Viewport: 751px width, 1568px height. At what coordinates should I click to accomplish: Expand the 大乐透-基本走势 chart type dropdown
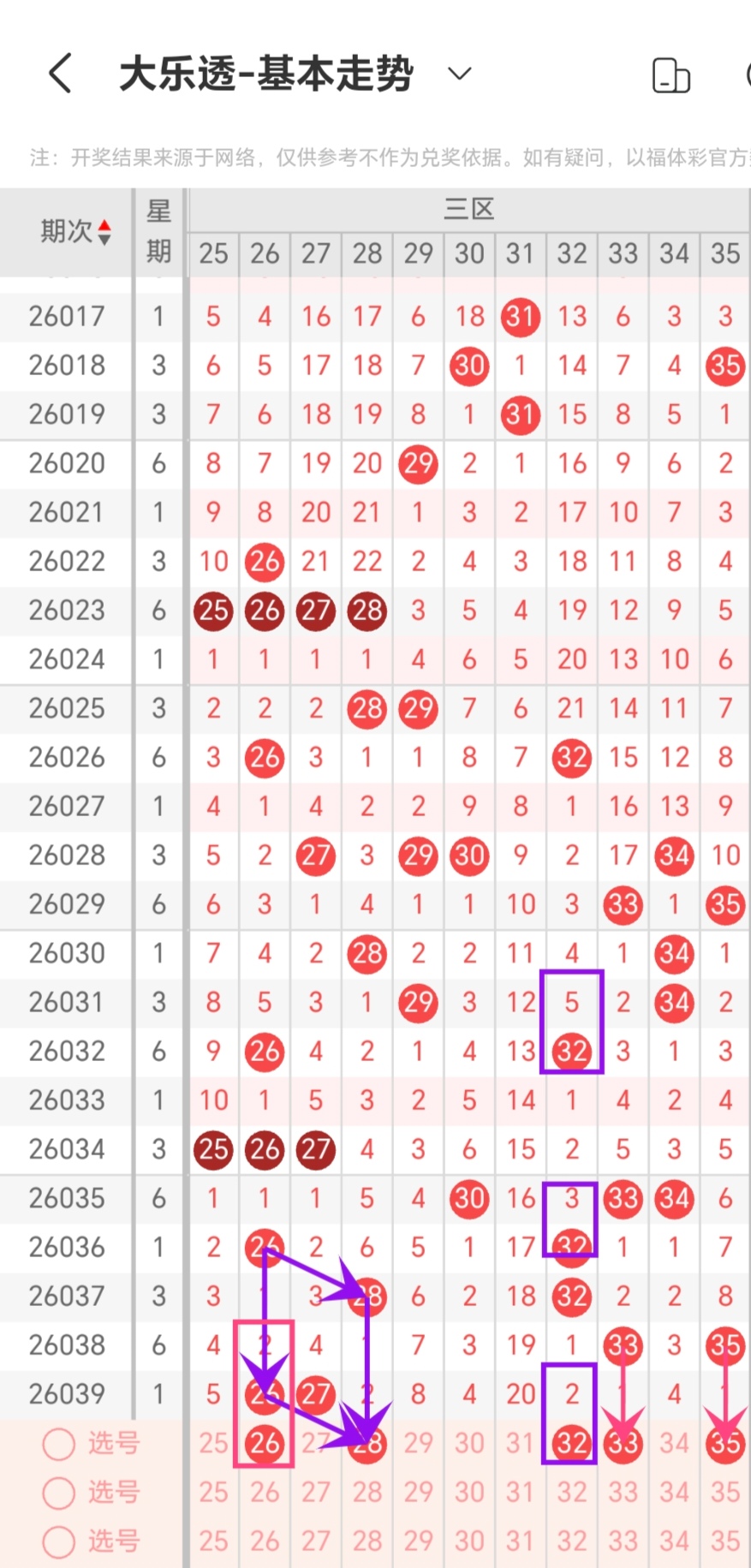pyautogui.click(x=460, y=74)
